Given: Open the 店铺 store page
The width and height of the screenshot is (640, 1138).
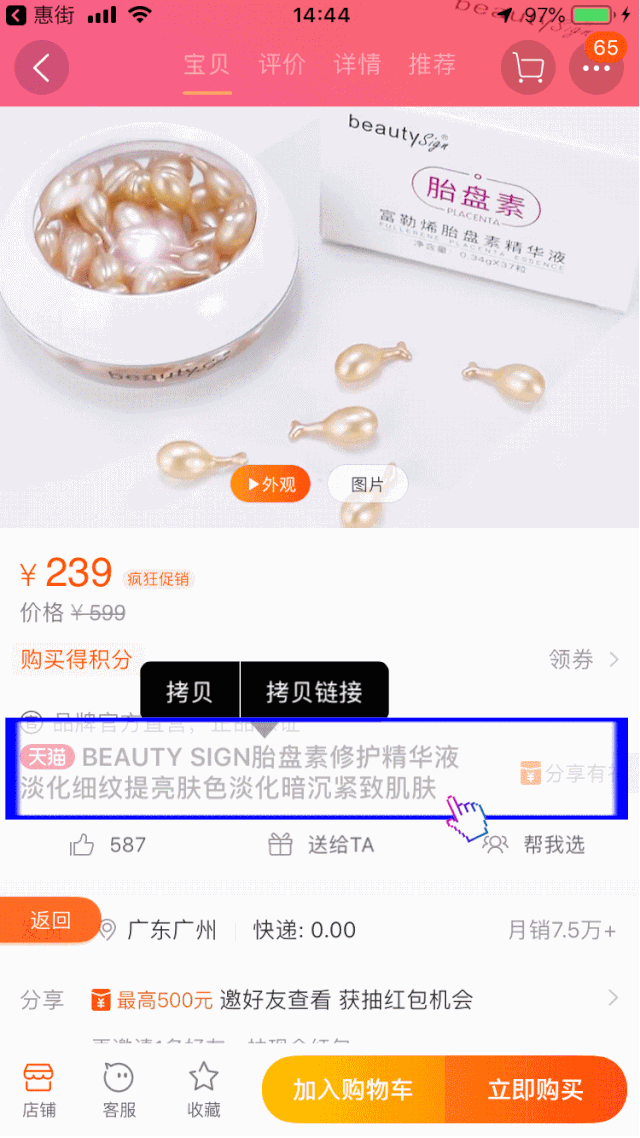Looking at the screenshot, I should [39, 1090].
